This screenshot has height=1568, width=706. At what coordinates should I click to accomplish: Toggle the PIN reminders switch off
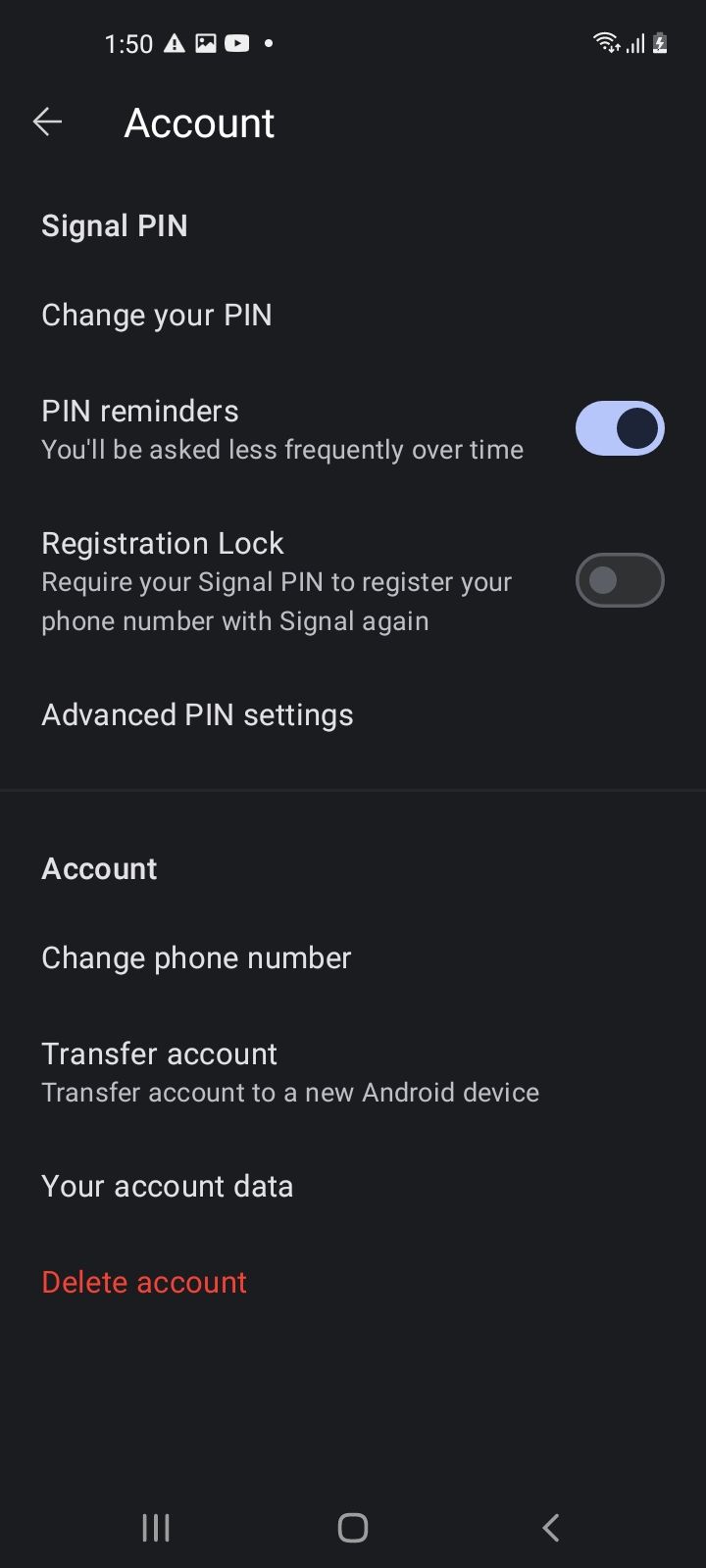(x=620, y=428)
